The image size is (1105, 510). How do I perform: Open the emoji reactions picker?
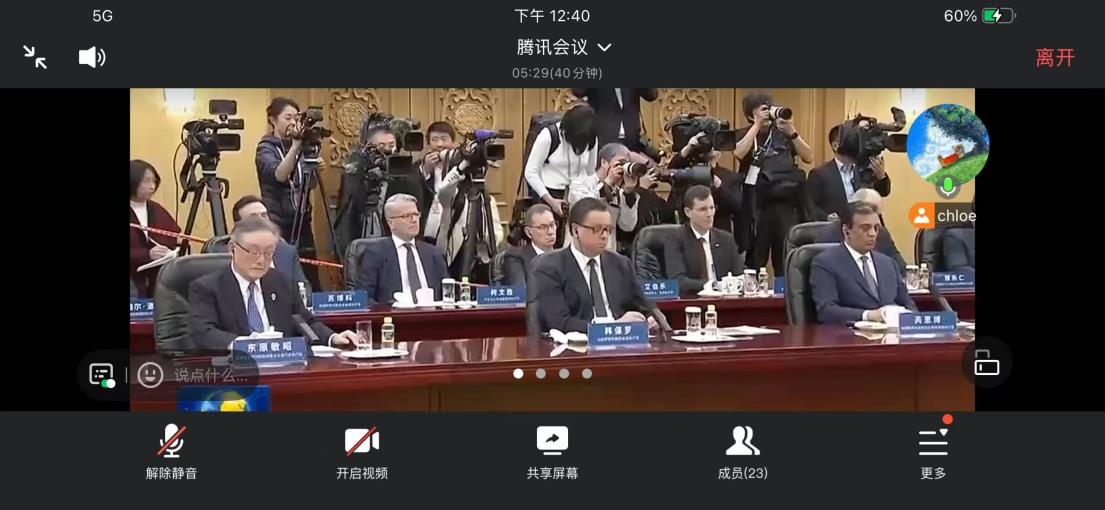(x=150, y=375)
